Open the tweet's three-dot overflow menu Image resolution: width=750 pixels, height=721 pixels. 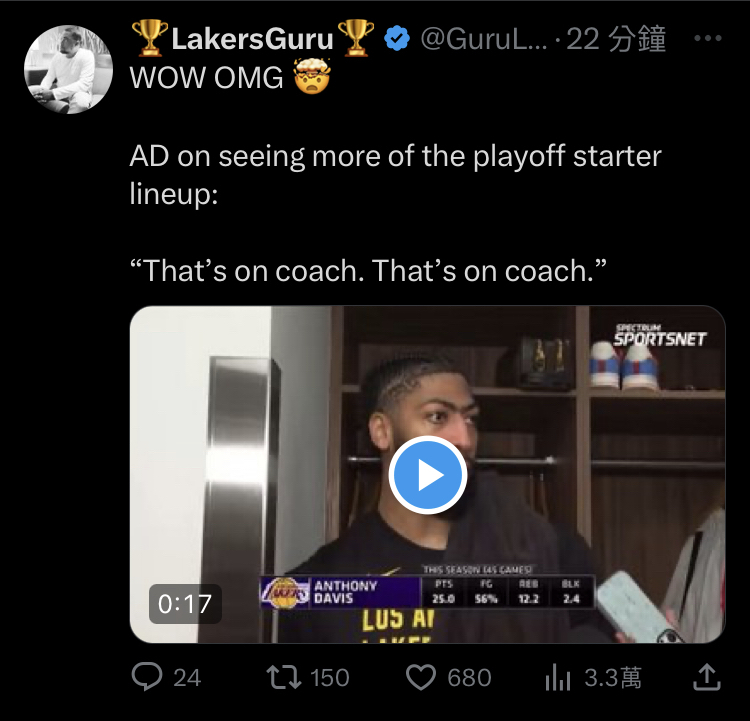tap(707, 39)
